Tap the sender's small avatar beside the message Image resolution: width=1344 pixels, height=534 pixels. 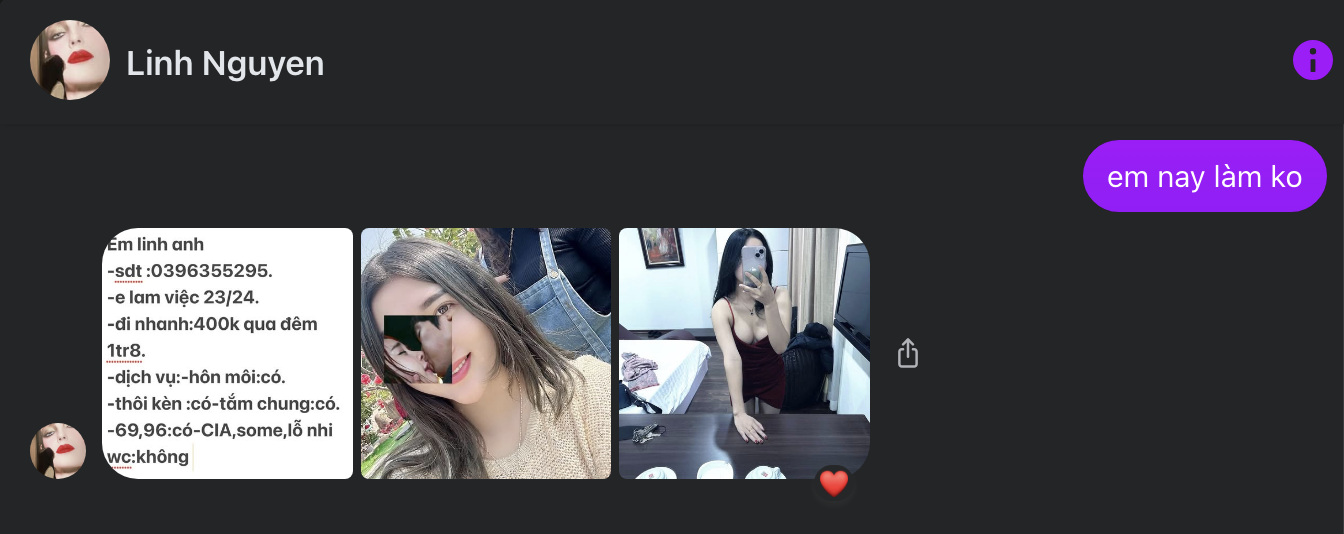tap(58, 450)
